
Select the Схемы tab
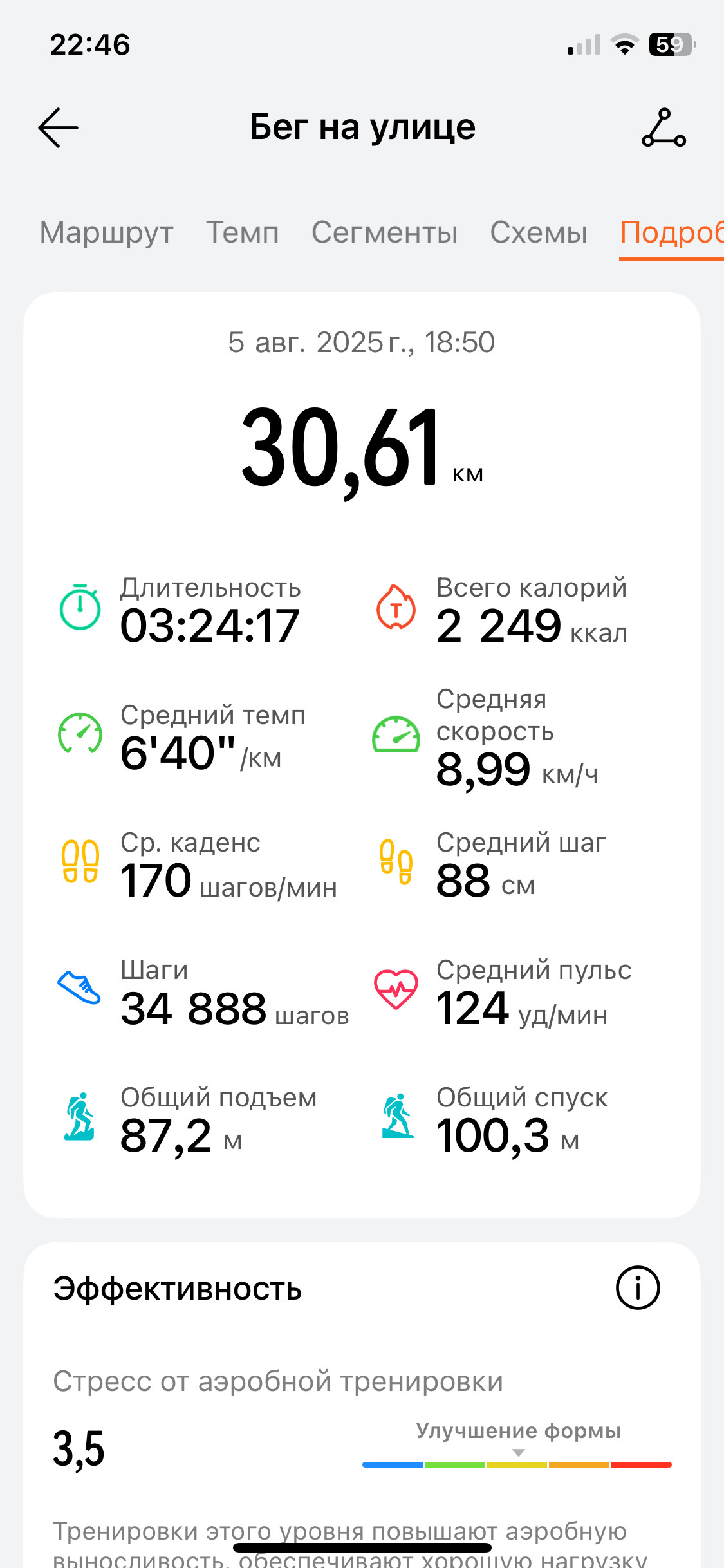[539, 232]
